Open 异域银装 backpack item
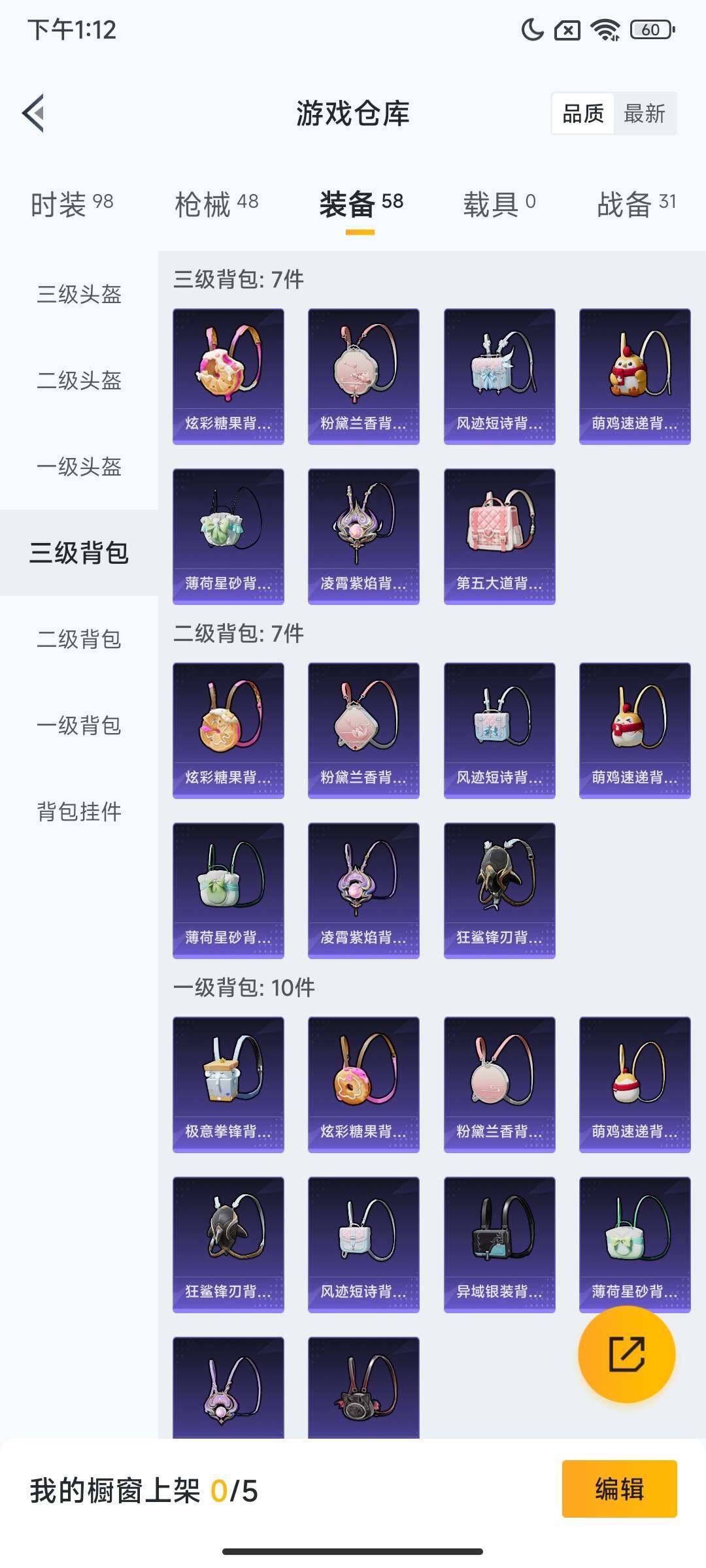This screenshot has width=706, height=1568. pyautogui.click(x=499, y=1244)
